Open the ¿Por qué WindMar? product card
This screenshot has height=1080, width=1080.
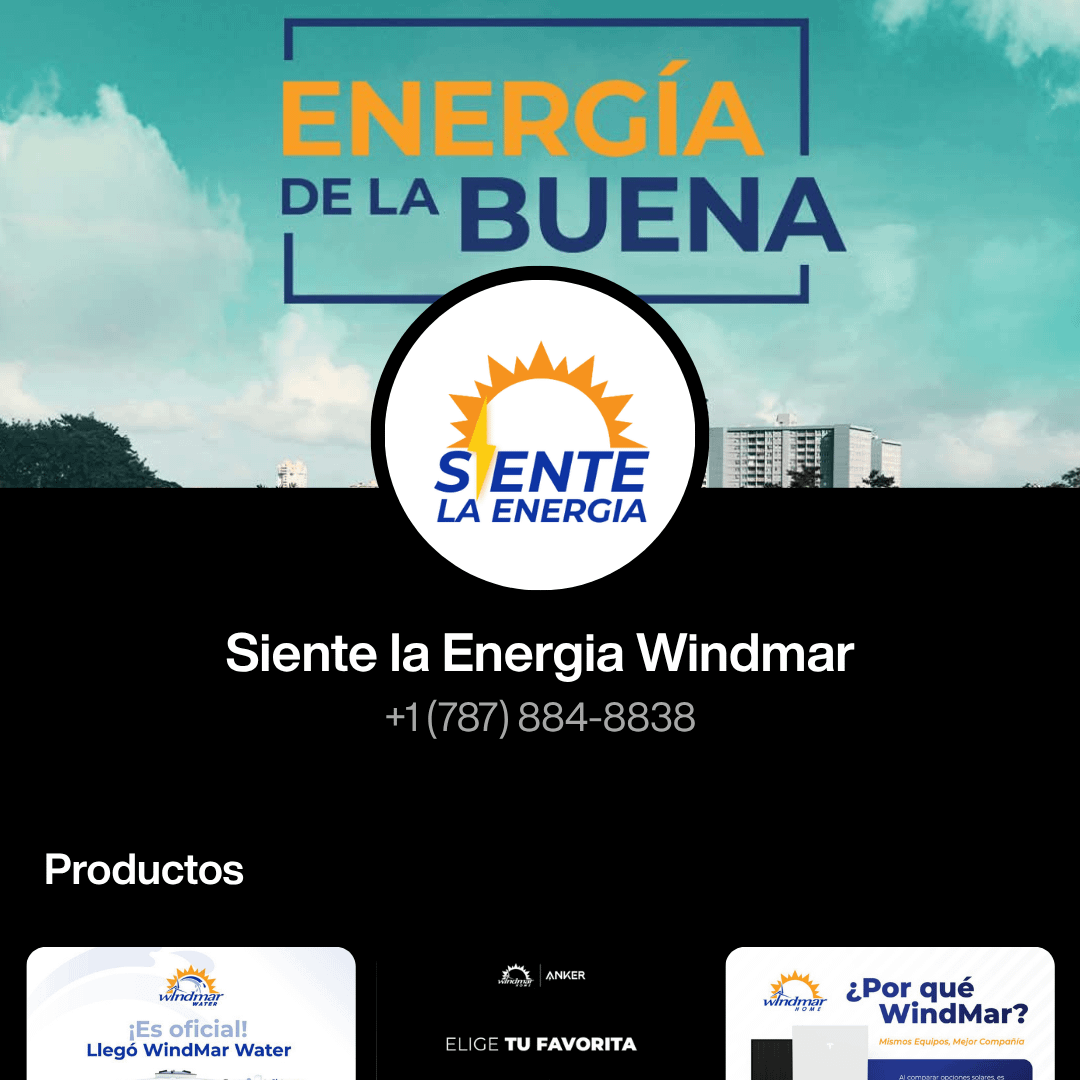[x=889, y=1013]
